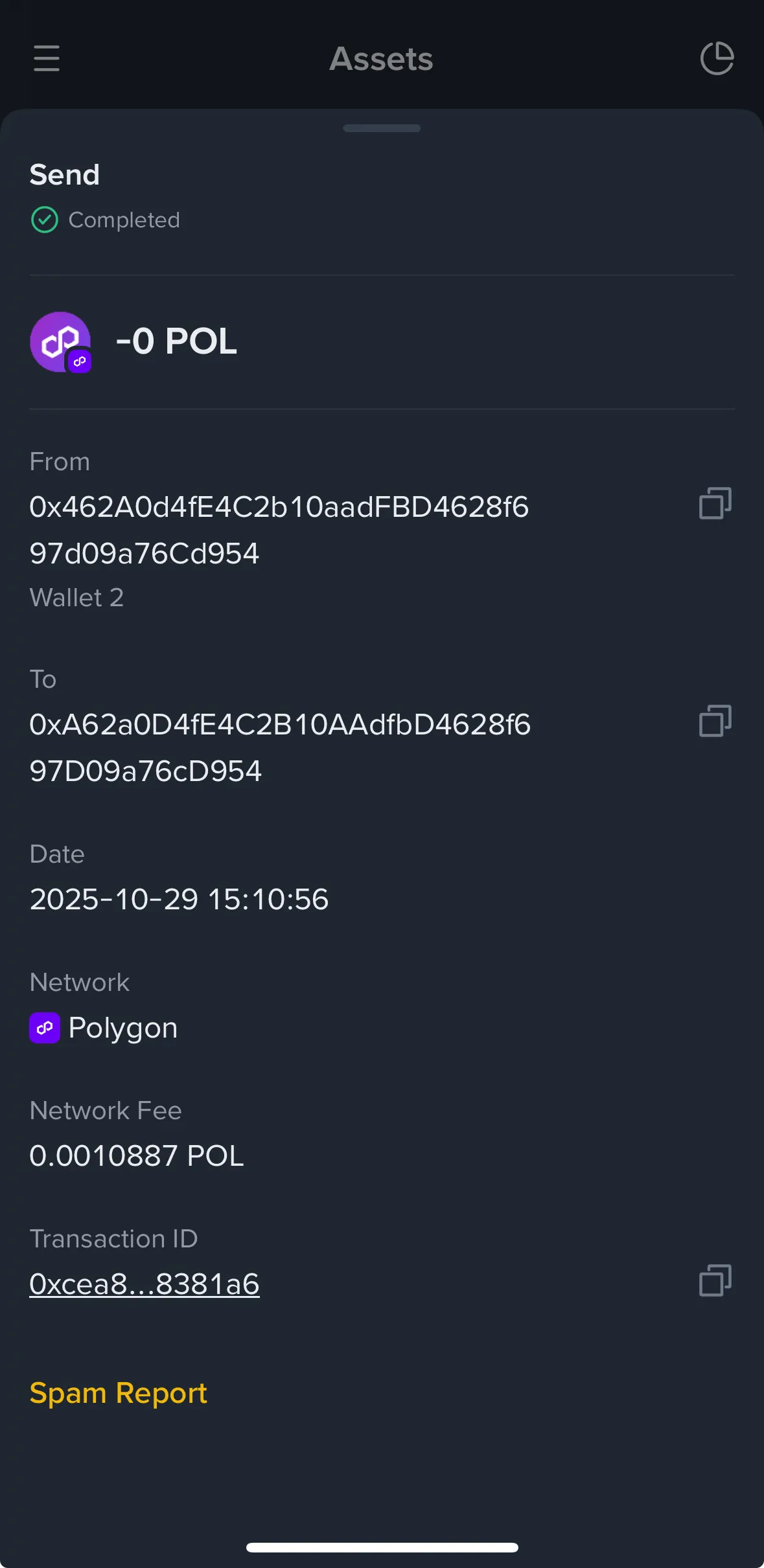764x1568 pixels.
Task: Open the hamburger navigation menu
Action: [45, 59]
